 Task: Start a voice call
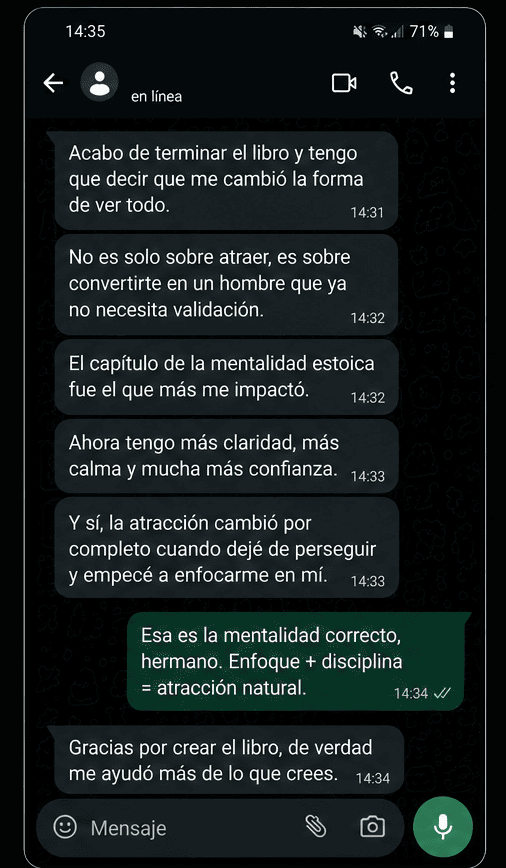[x=401, y=83]
